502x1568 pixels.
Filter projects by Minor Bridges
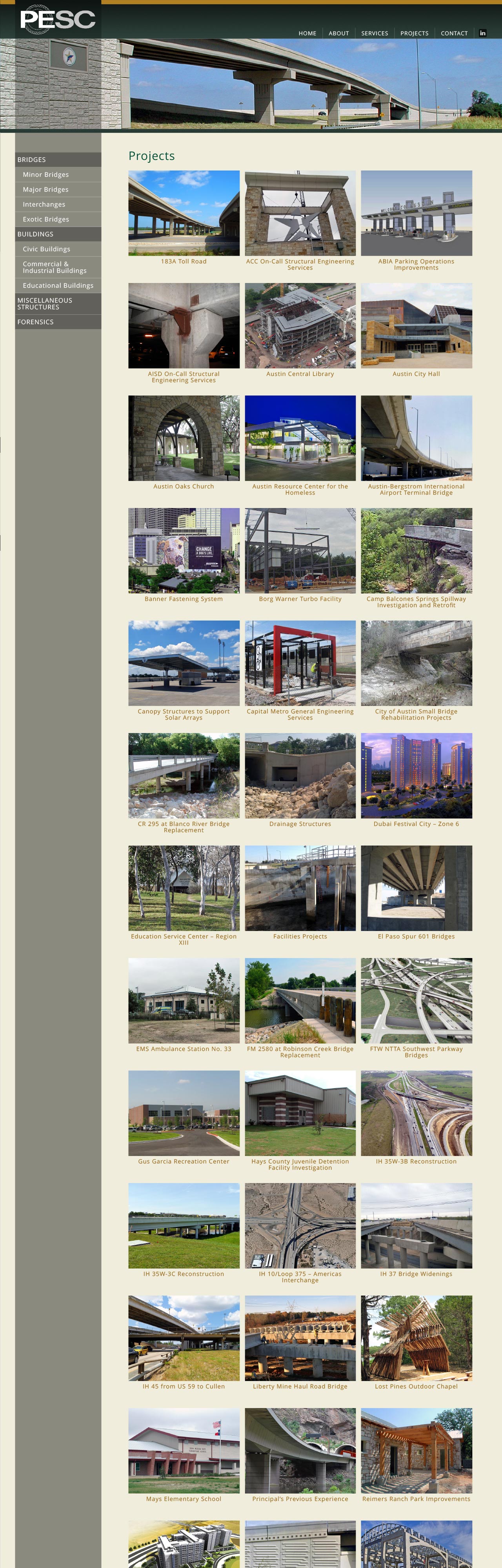point(46,175)
